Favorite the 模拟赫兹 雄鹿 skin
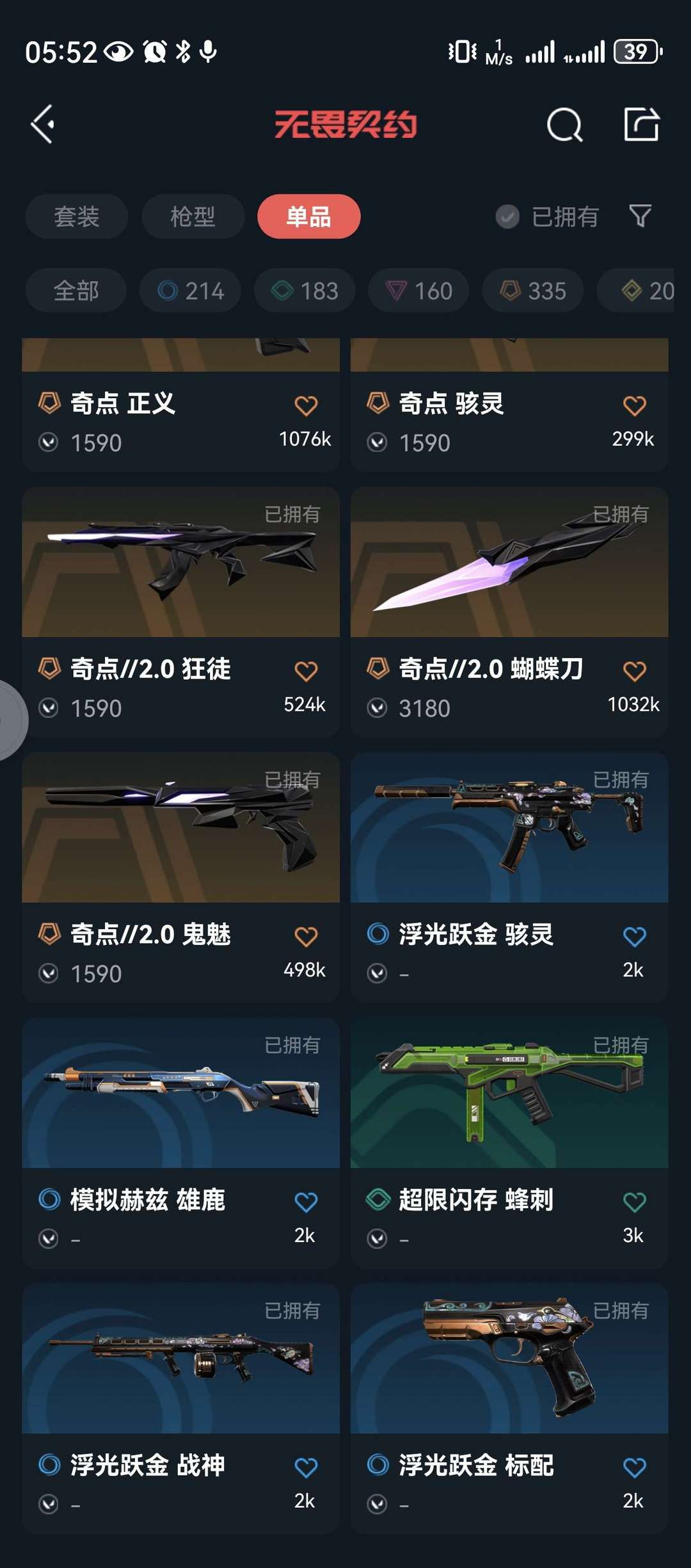The height and width of the screenshot is (1568, 691). [x=306, y=1202]
